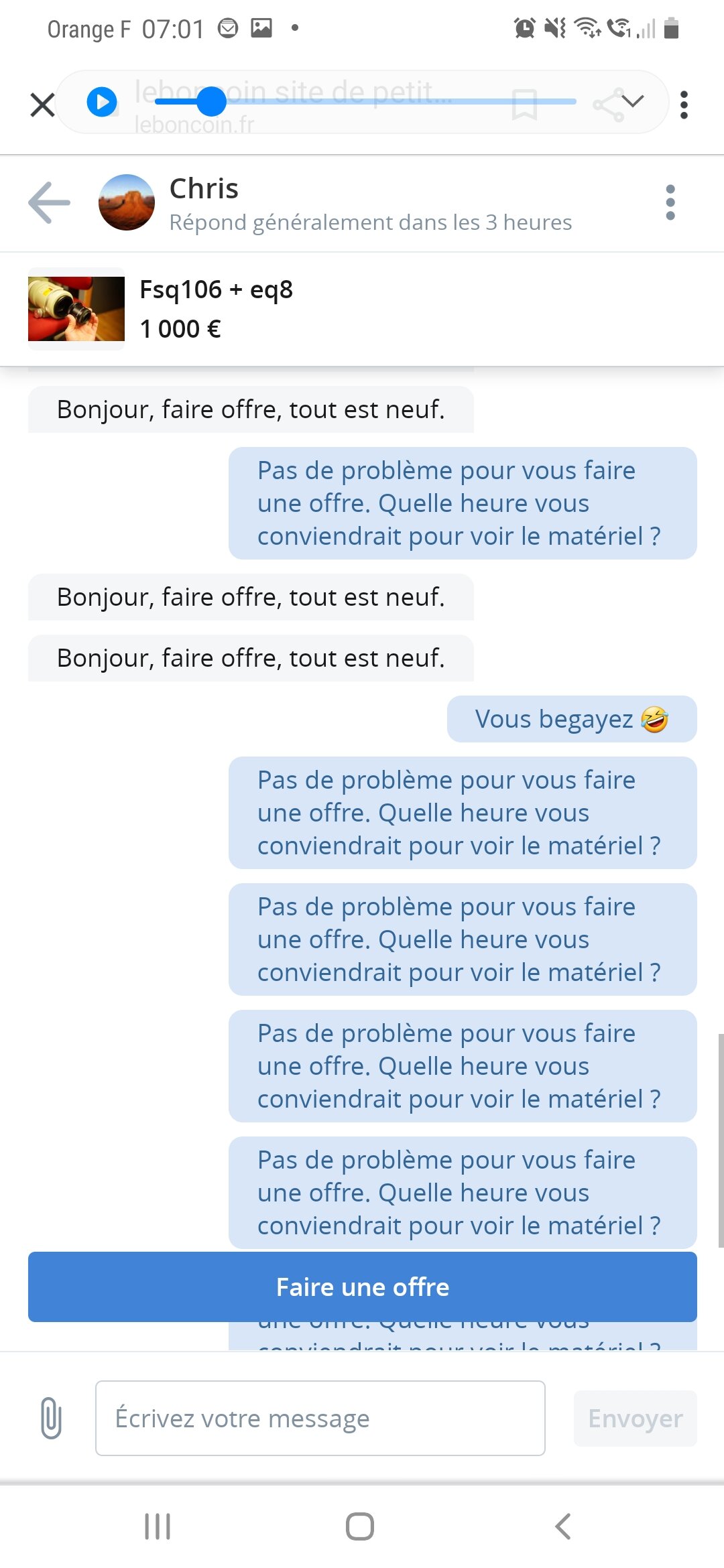Tap the Faire une offre button
The image size is (724, 1568).
point(362,1287)
